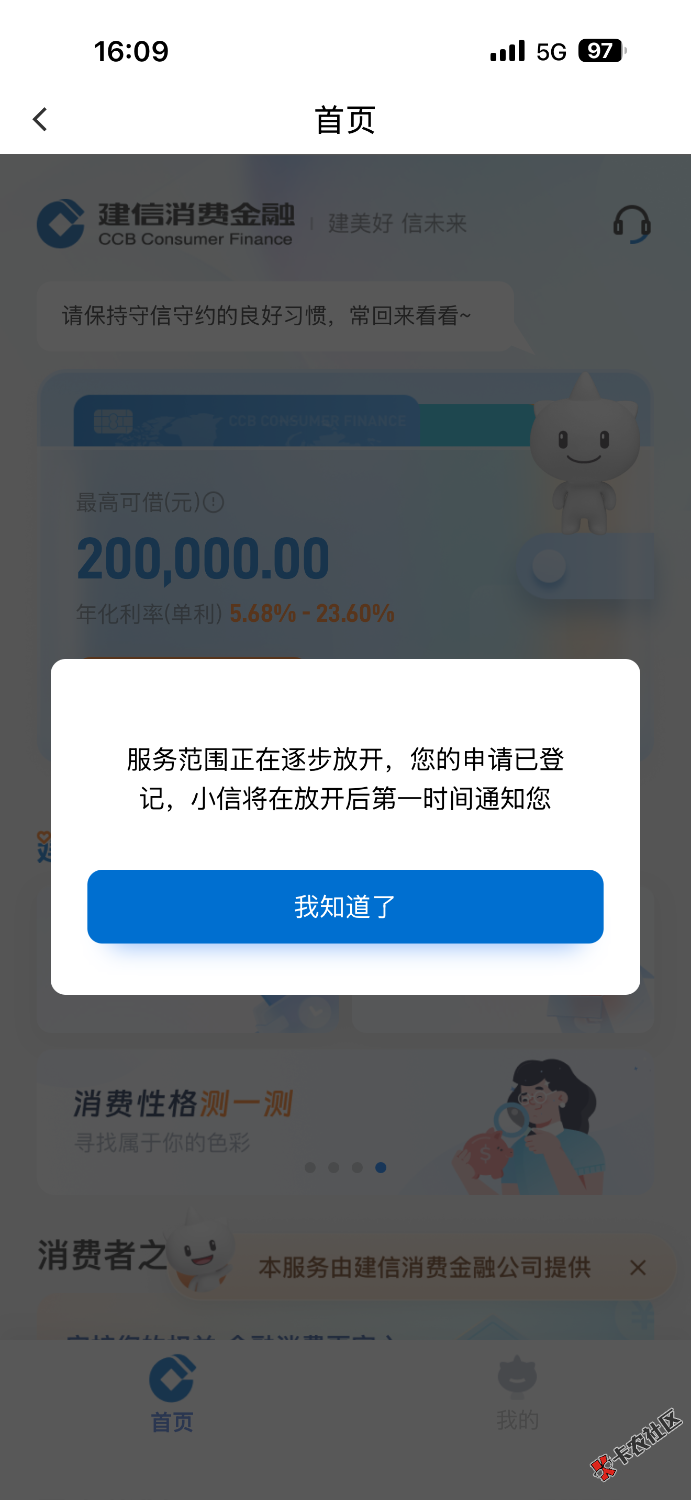The height and width of the screenshot is (1500, 691).
Task: Select the 首页 tab
Action: click(172, 1394)
